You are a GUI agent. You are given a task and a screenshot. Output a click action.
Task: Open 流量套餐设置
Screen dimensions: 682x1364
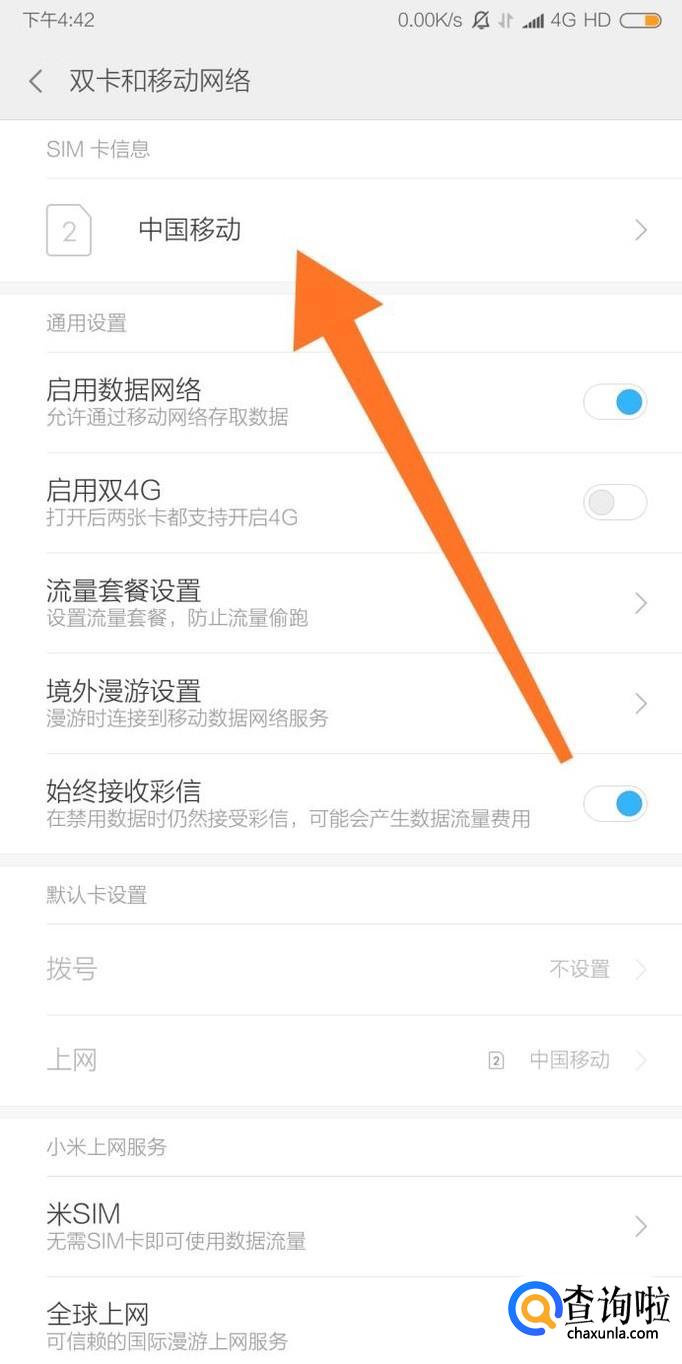pos(340,603)
